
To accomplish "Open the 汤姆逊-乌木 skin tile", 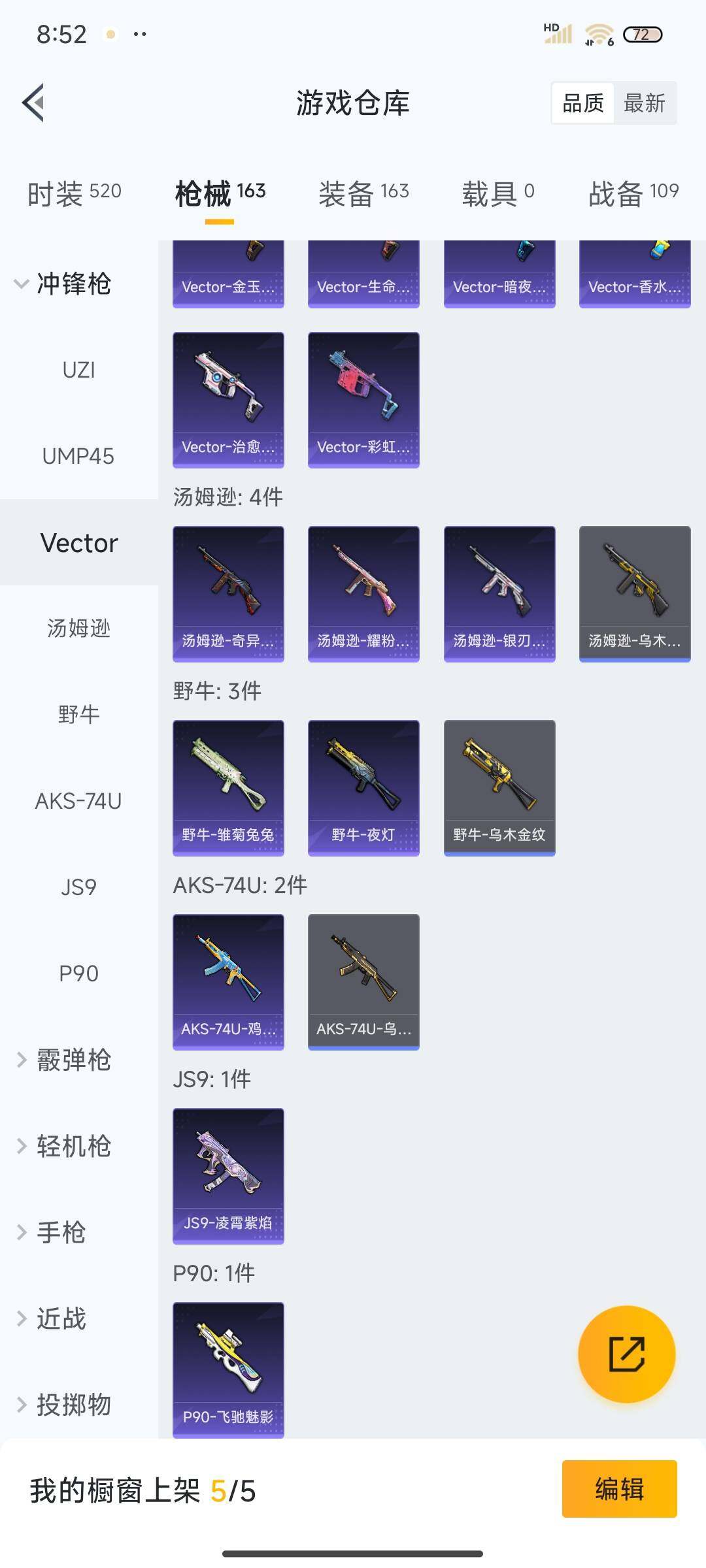I will 634,593.
